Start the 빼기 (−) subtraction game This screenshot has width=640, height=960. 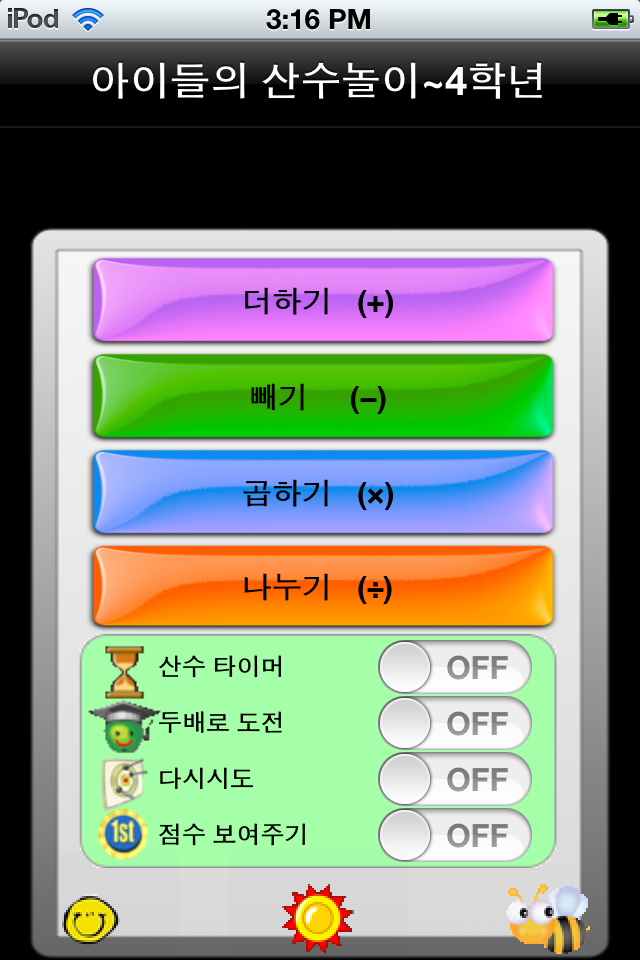click(322, 397)
